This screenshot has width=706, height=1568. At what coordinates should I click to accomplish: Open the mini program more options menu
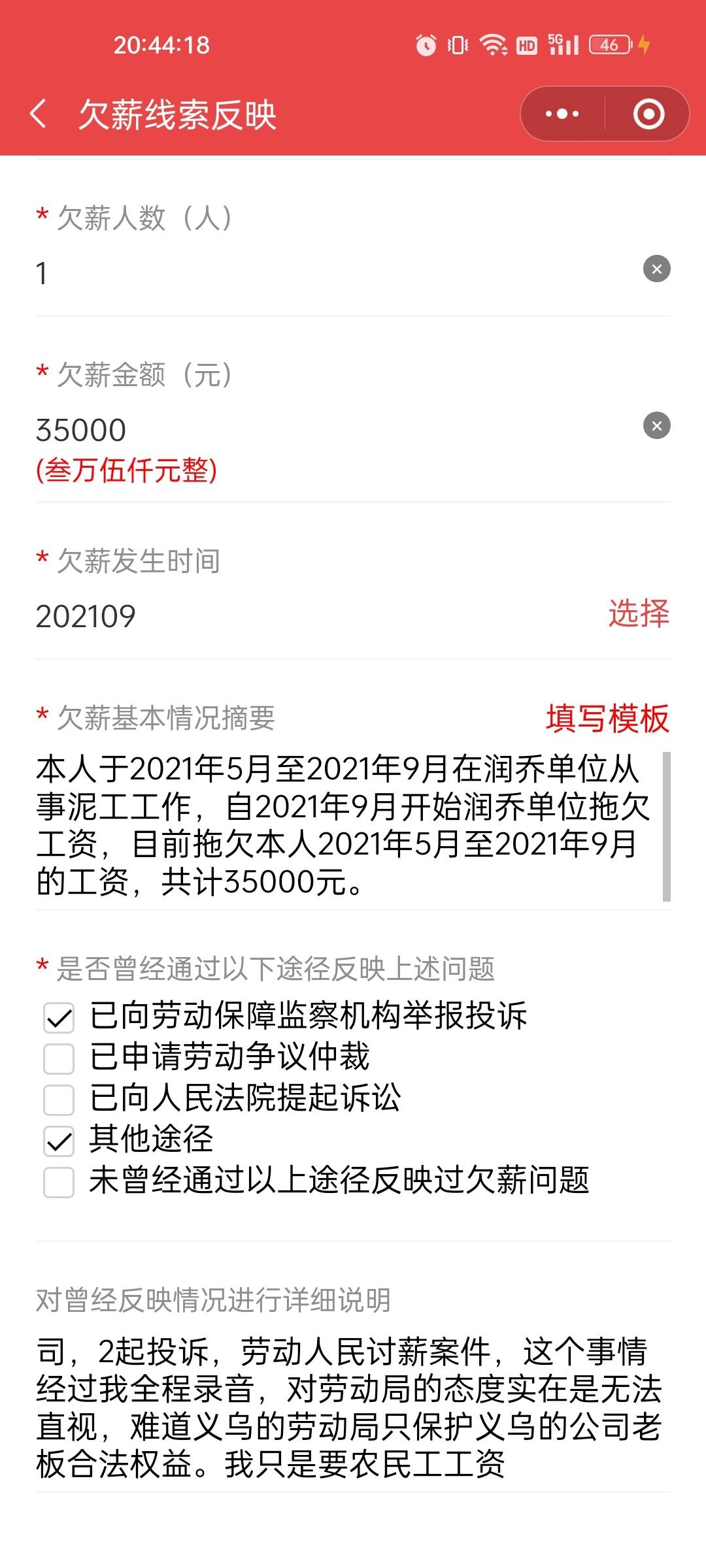[562, 114]
